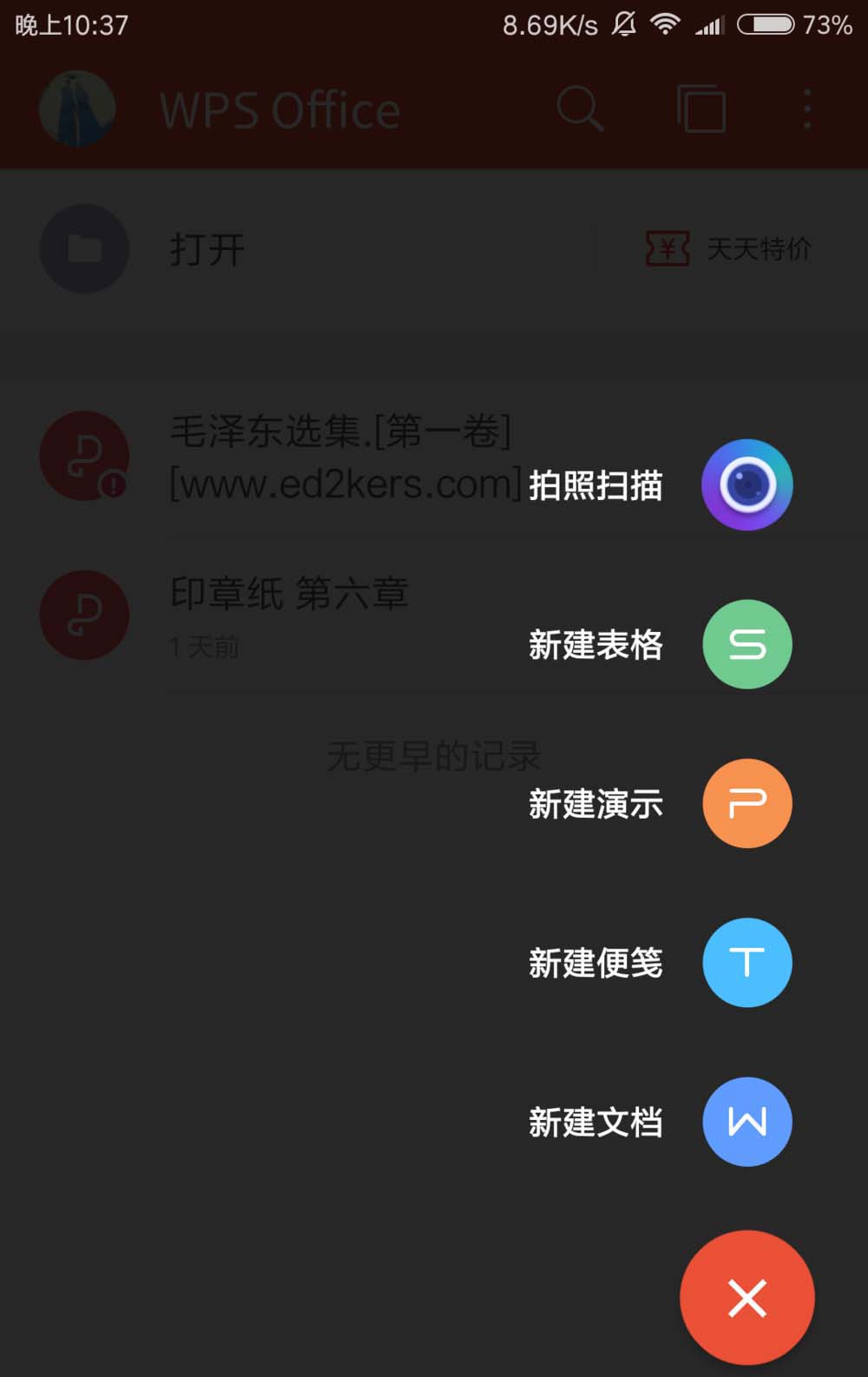Open the 拍照扫描 camera scan tool
The width and height of the screenshot is (868, 1377).
(746, 484)
